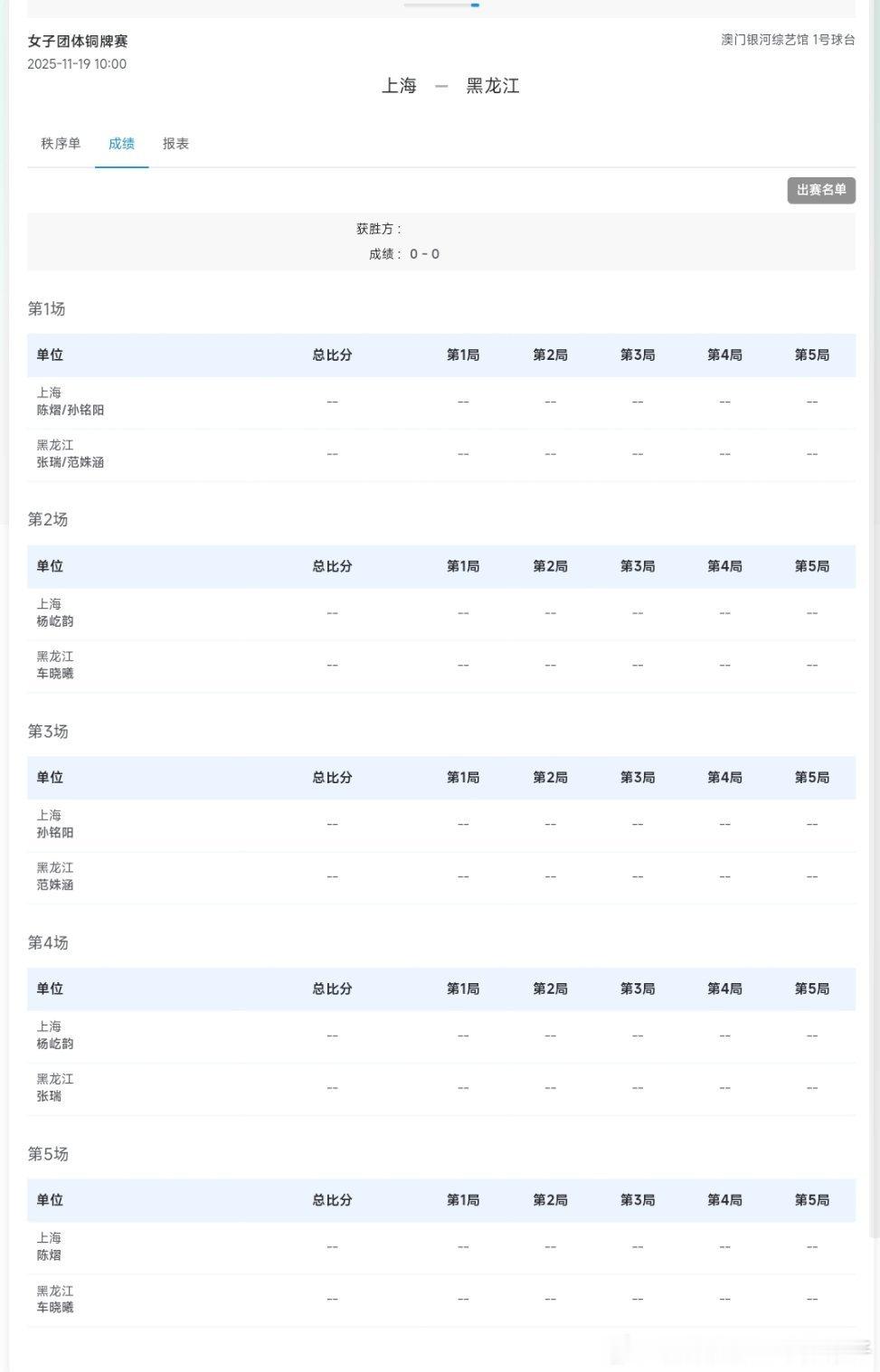The height and width of the screenshot is (1372, 880).
Task: Select player 孙铭阳 in 第3场
Action: point(54,832)
